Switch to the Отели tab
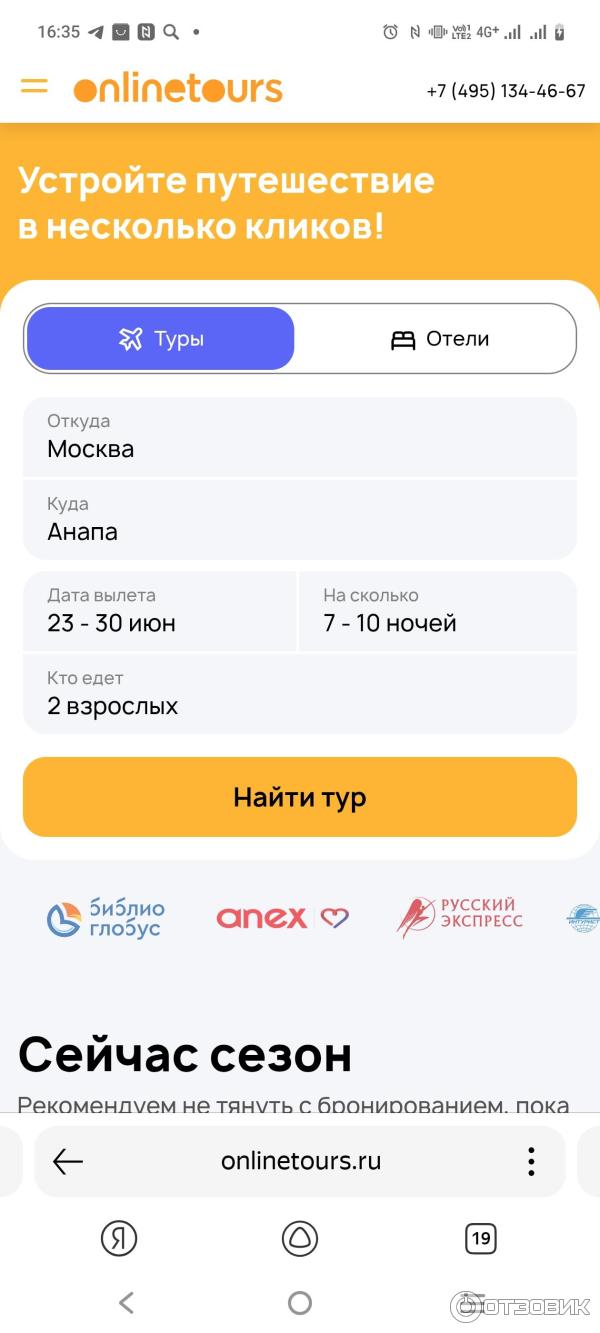This screenshot has height=1333, width=600. pyautogui.click(x=439, y=339)
